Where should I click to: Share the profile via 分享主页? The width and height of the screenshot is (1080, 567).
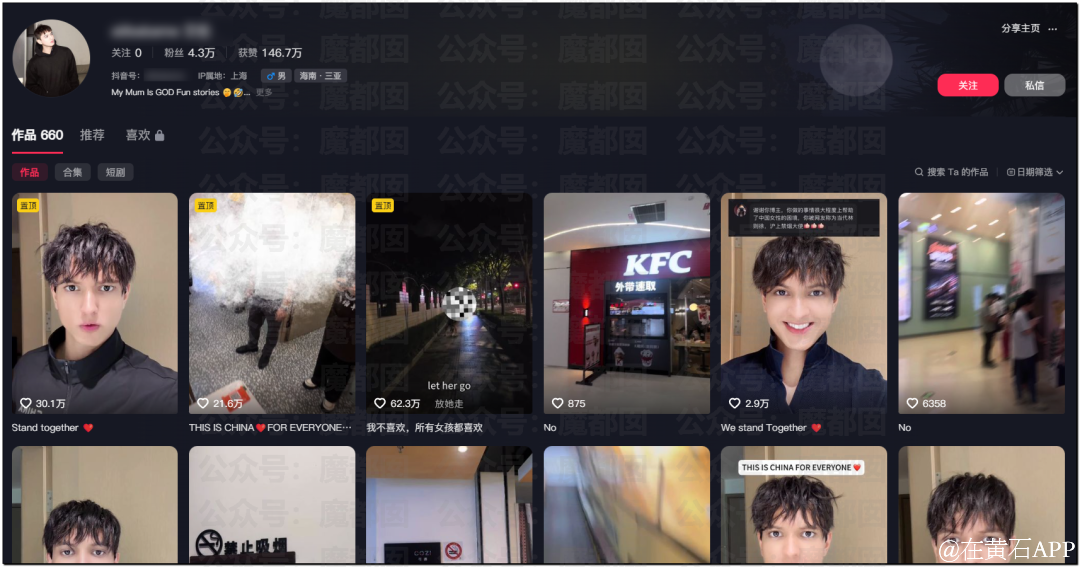[1019, 29]
